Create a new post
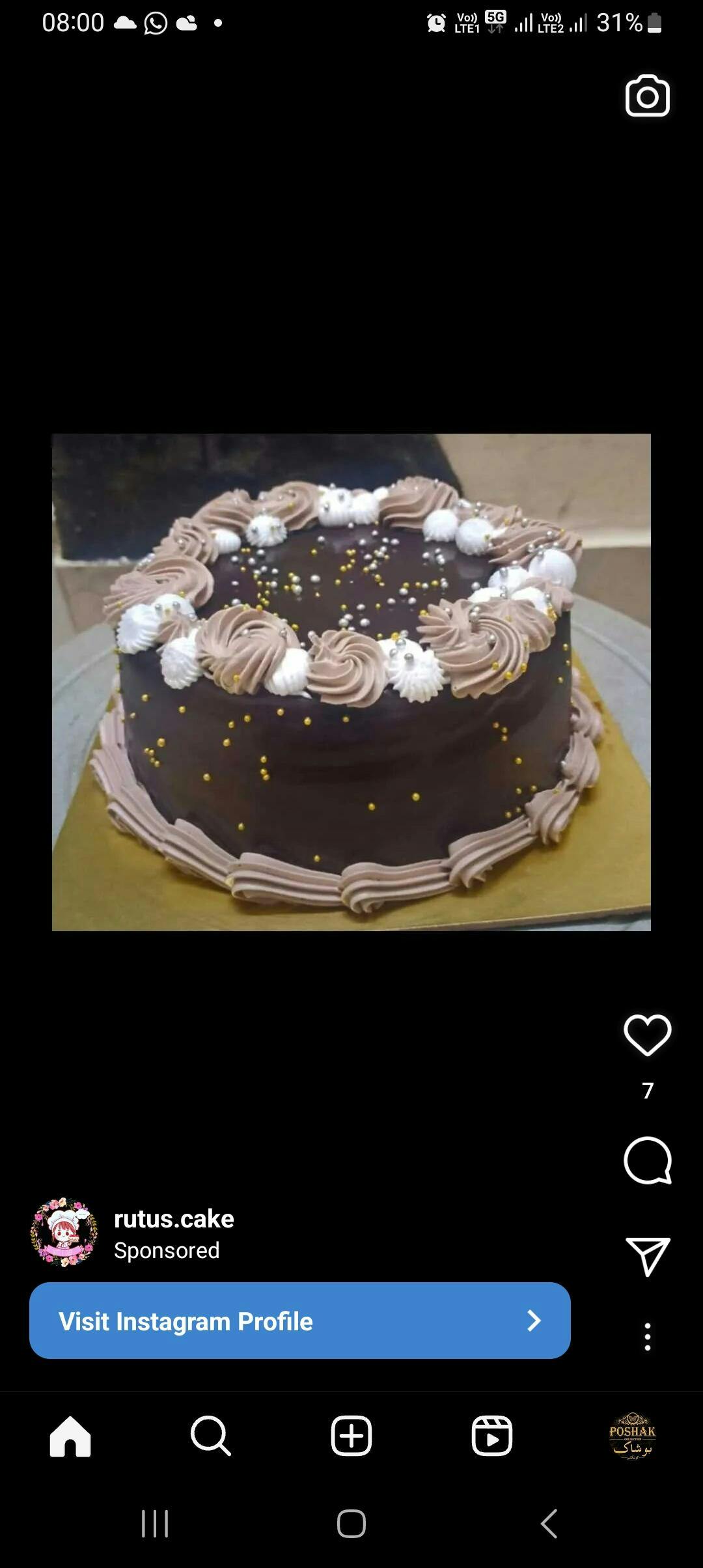 [x=351, y=1436]
